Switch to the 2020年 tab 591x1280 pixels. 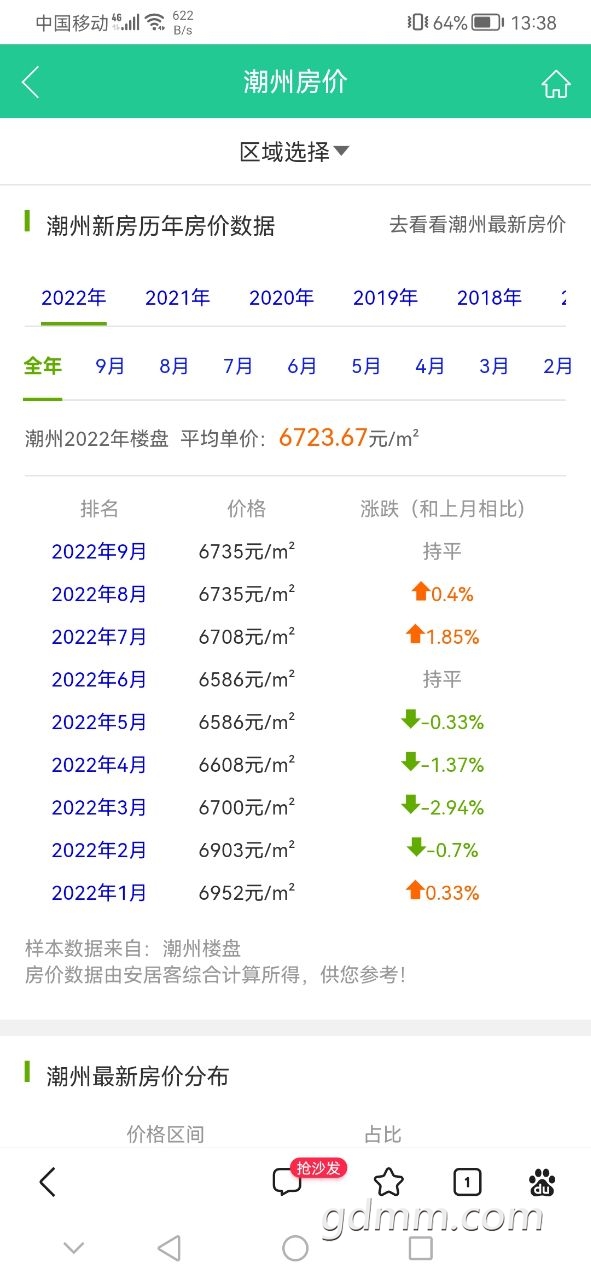282,297
